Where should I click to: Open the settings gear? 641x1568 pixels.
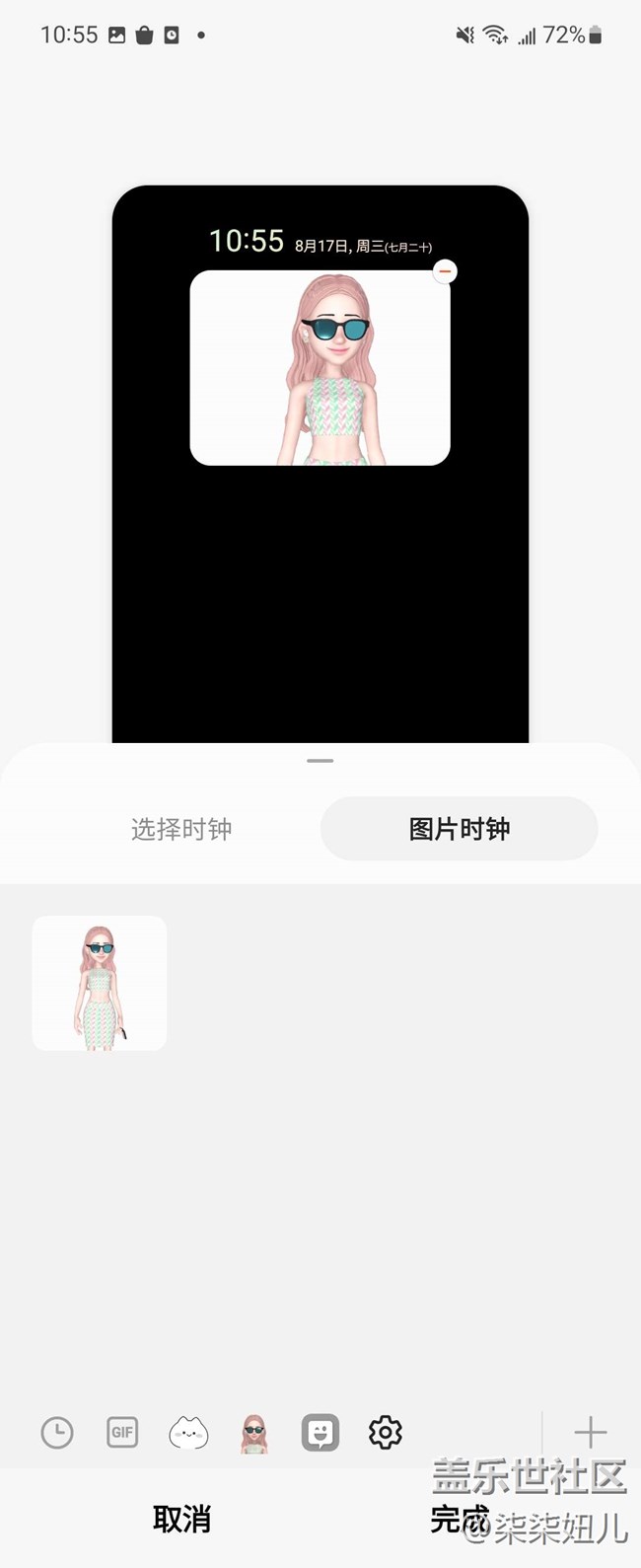pyautogui.click(x=386, y=1432)
